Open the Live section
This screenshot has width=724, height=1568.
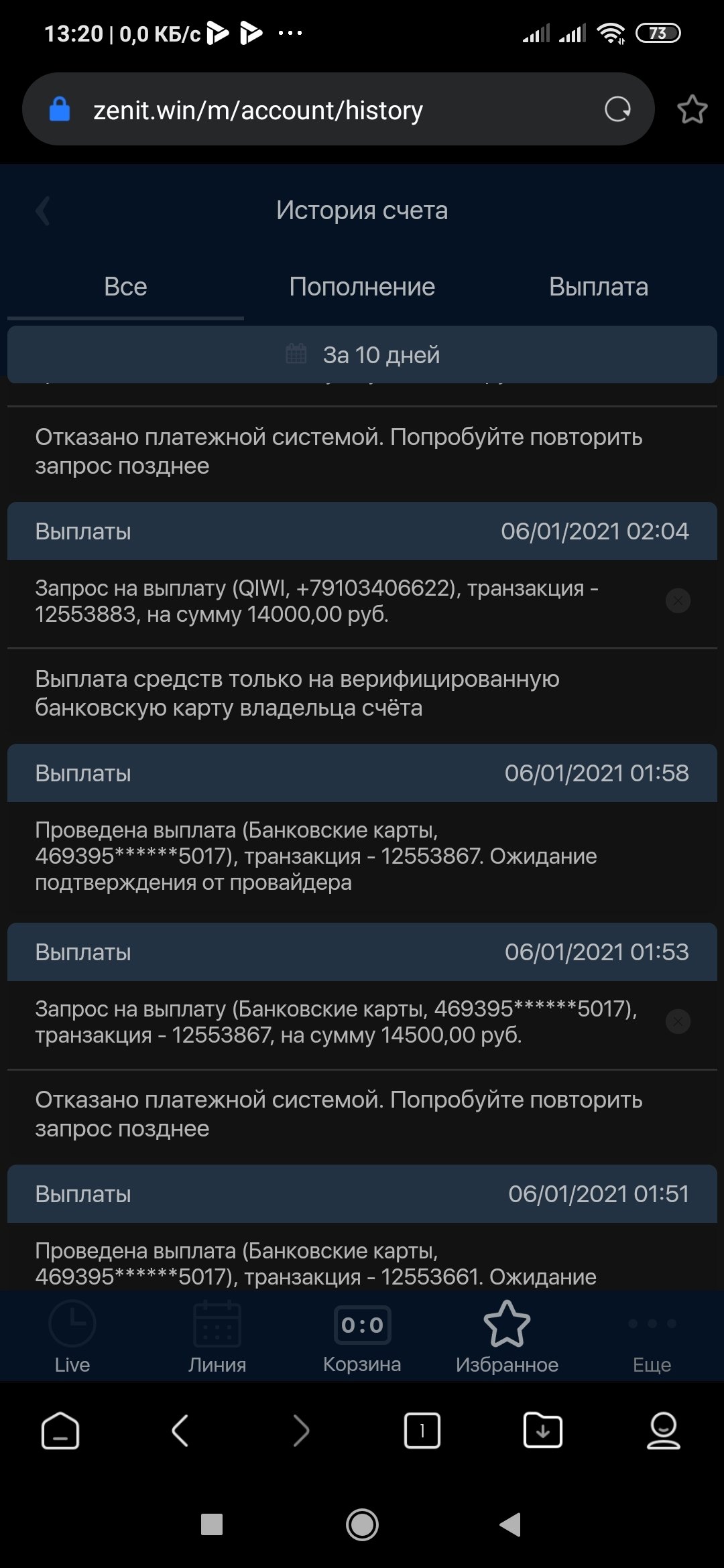tap(72, 1336)
